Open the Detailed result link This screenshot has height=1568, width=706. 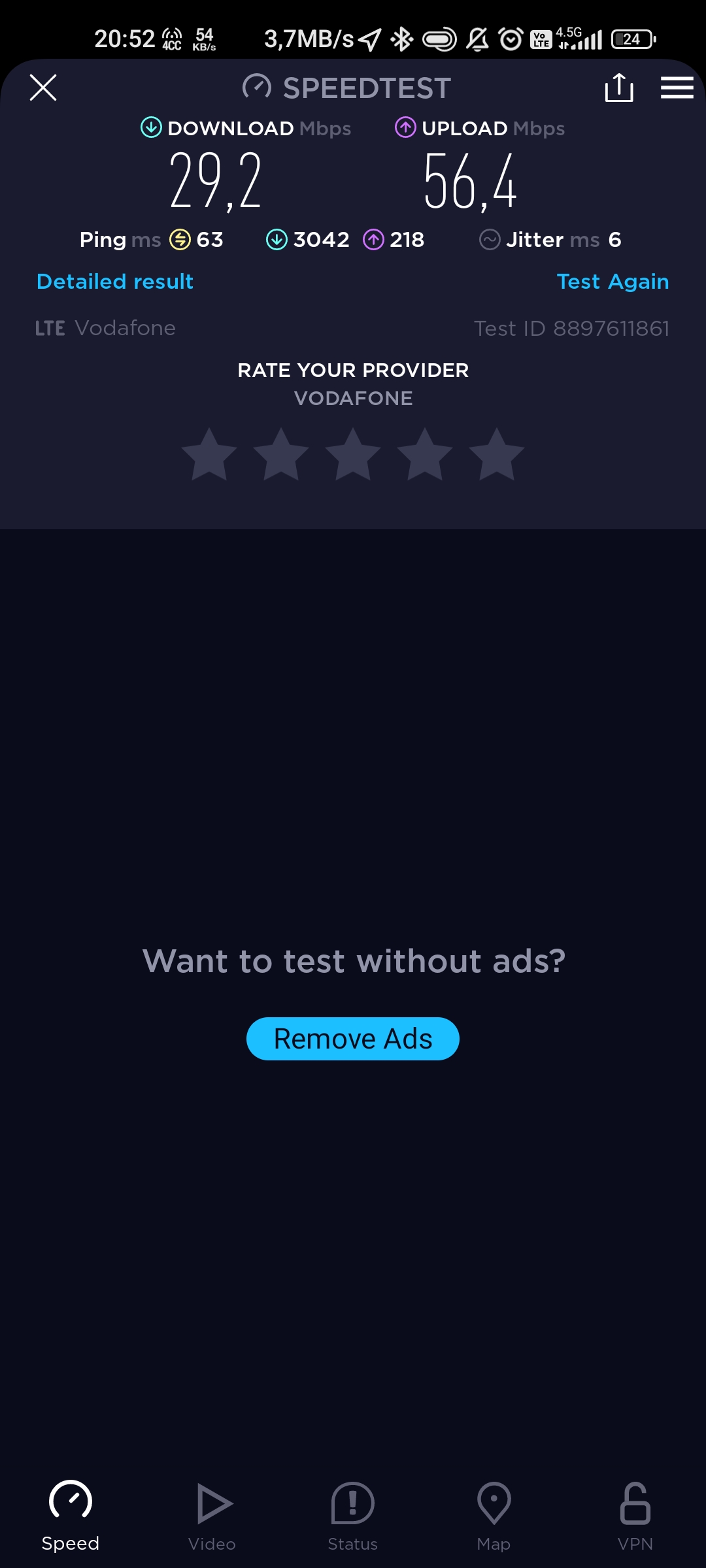(x=115, y=282)
